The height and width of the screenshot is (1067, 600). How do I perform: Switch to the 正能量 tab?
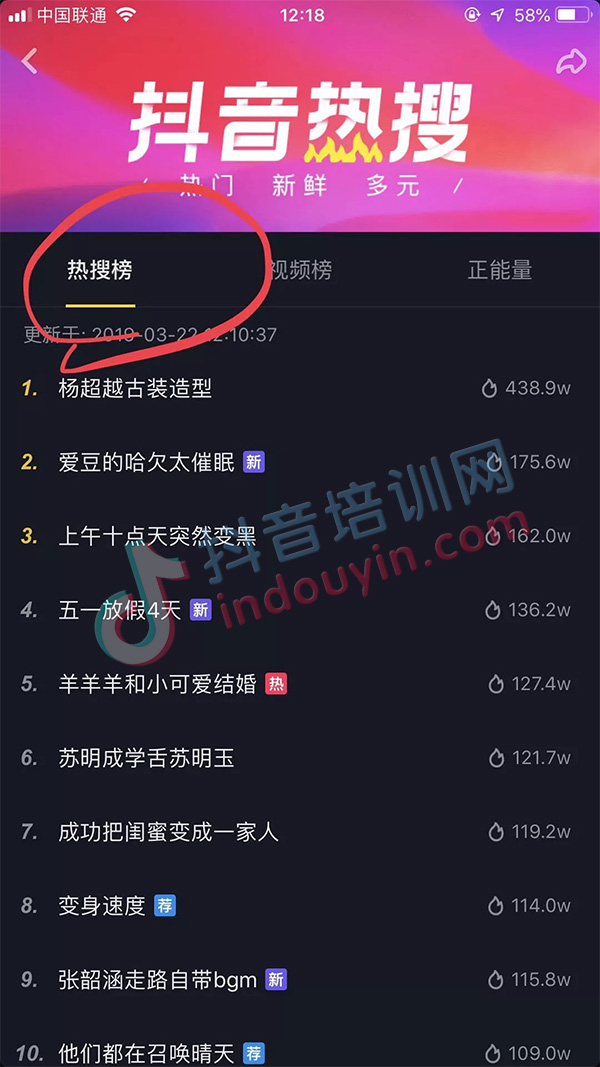click(x=499, y=270)
